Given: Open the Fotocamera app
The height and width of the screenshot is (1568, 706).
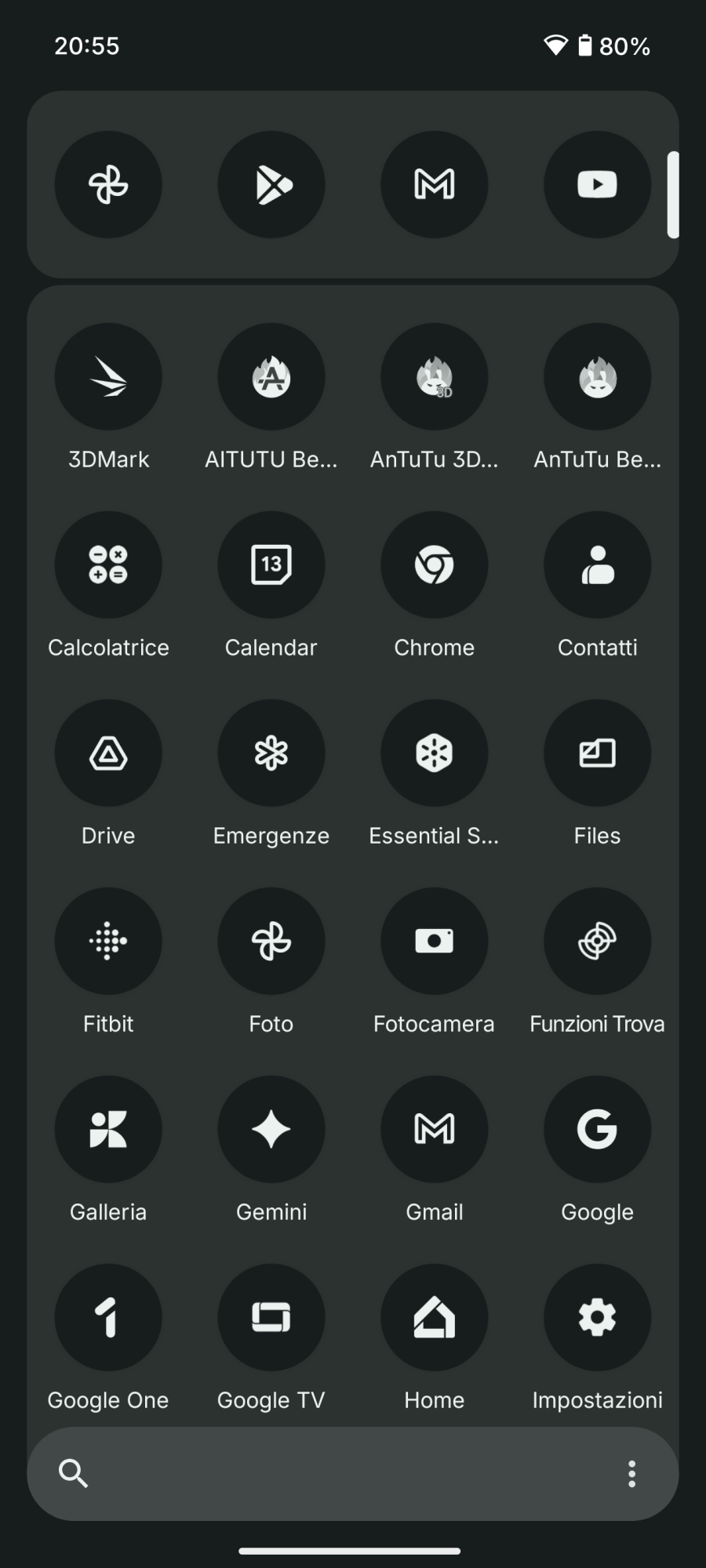Looking at the screenshot, I should [434, 942].
